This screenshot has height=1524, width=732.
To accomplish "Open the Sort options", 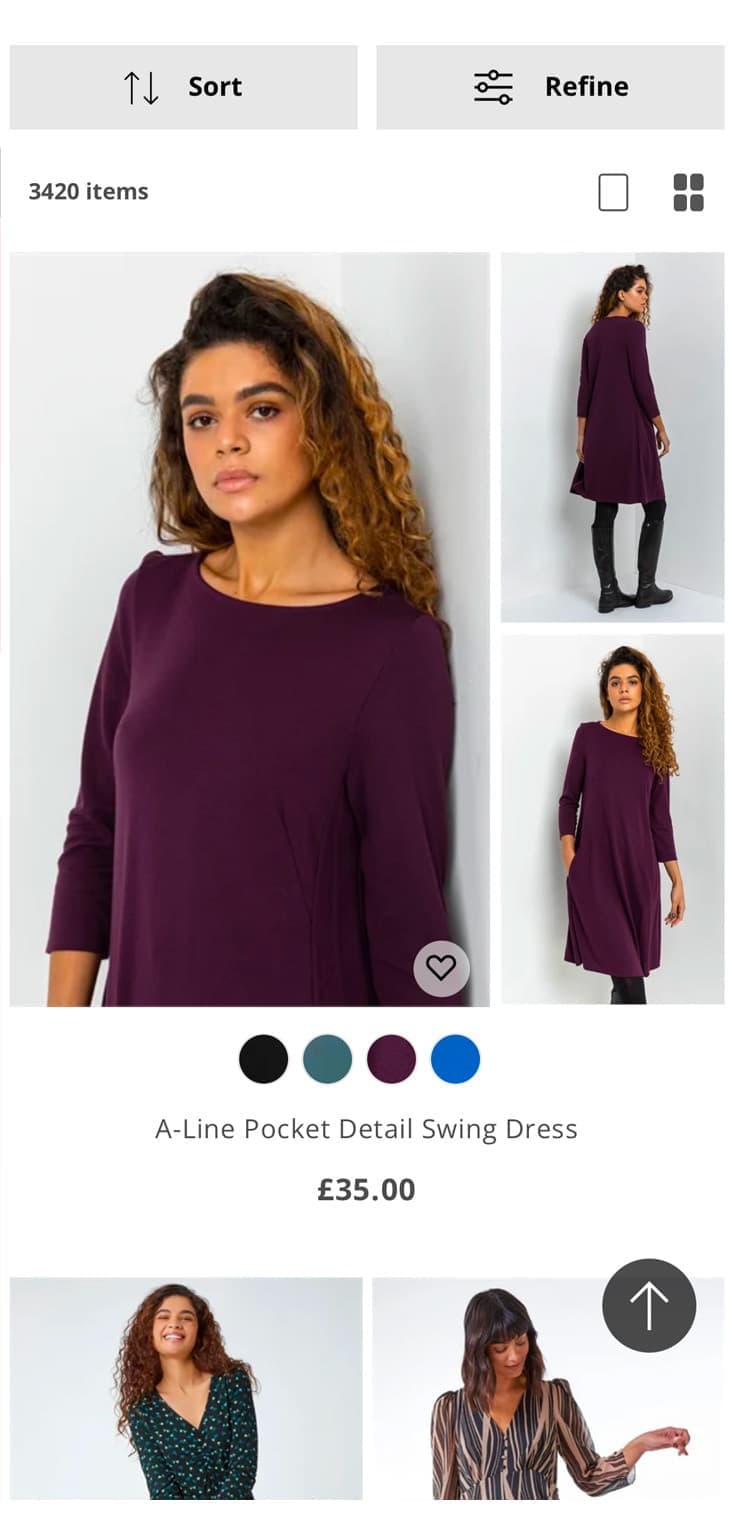I will (183, 87).
